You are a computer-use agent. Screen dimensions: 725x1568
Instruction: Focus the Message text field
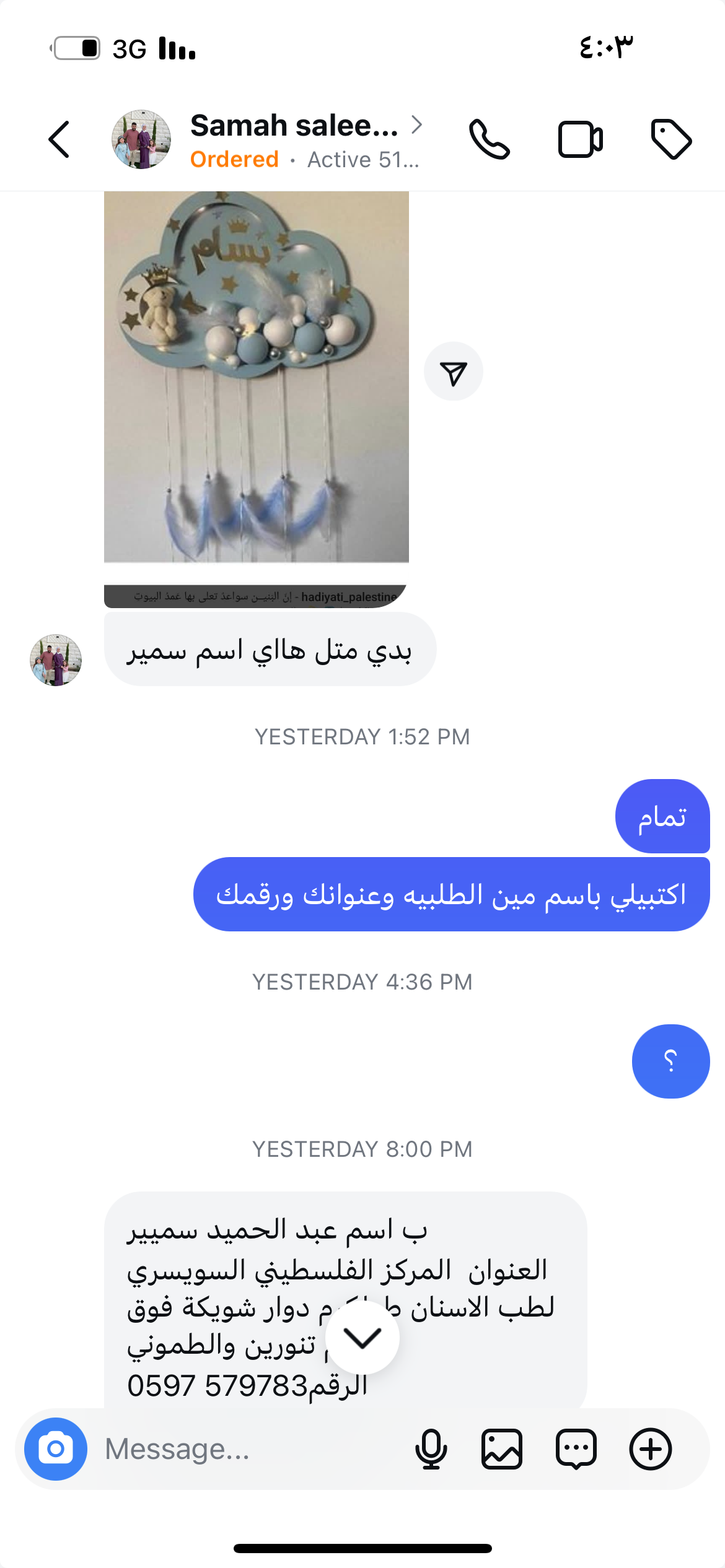pyautogui.click(x=248, y=1449)
